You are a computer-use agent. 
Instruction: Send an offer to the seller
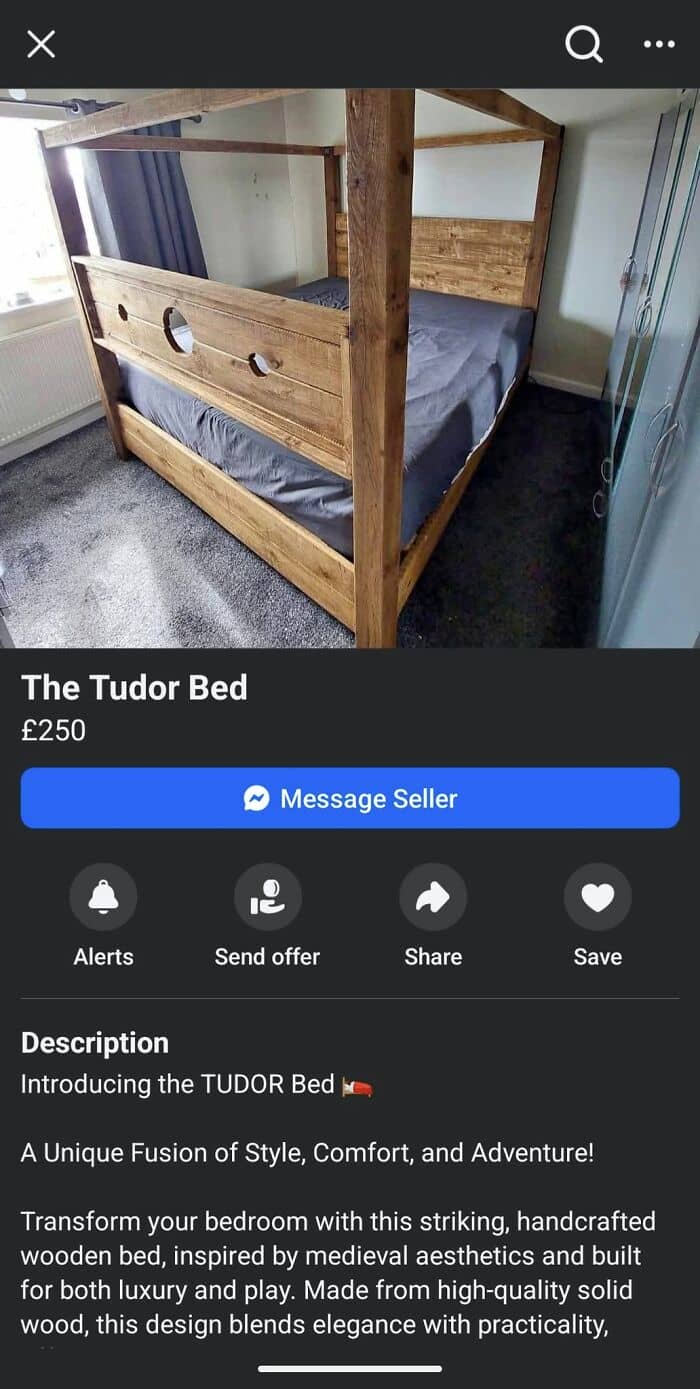pos(267,898)
